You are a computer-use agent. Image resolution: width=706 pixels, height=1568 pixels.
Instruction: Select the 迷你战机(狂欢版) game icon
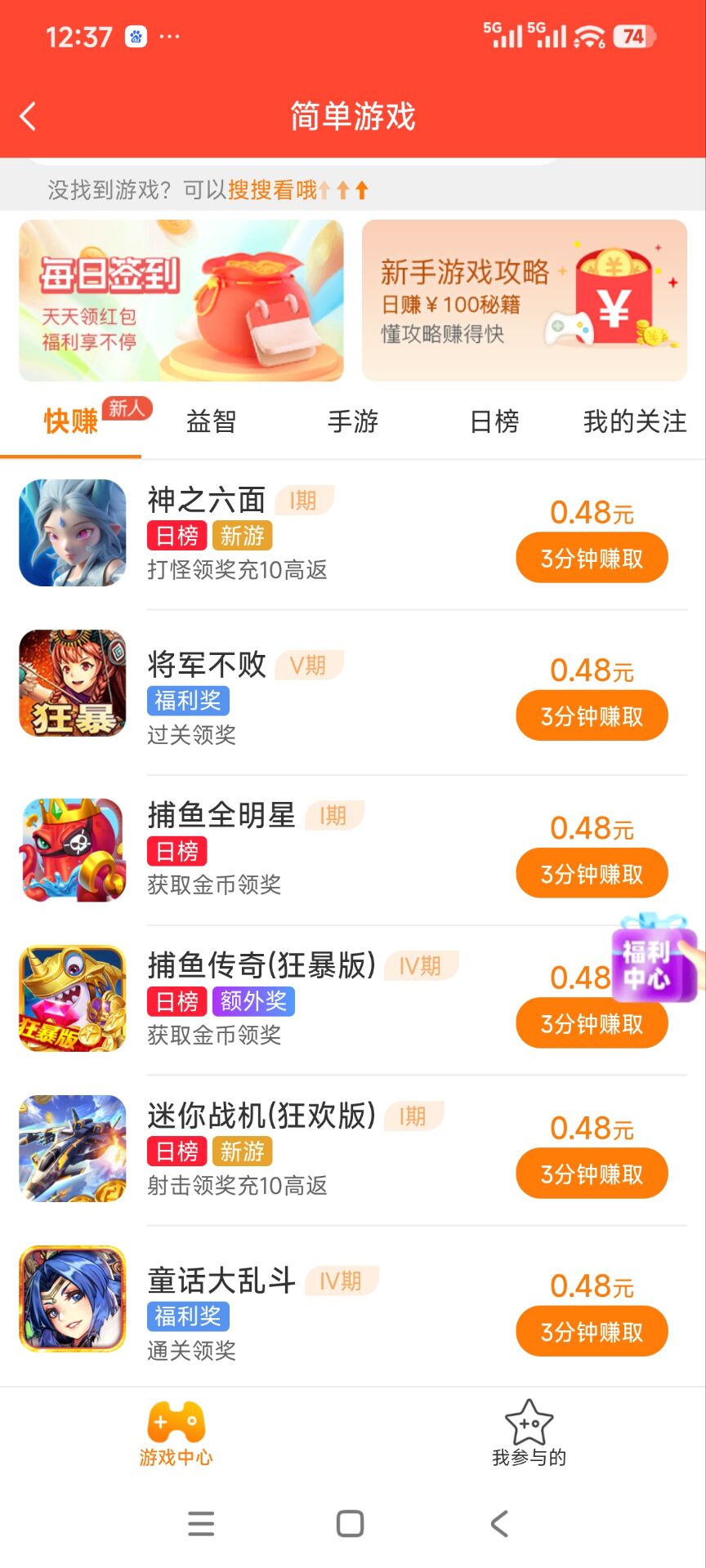[72, 1147]
